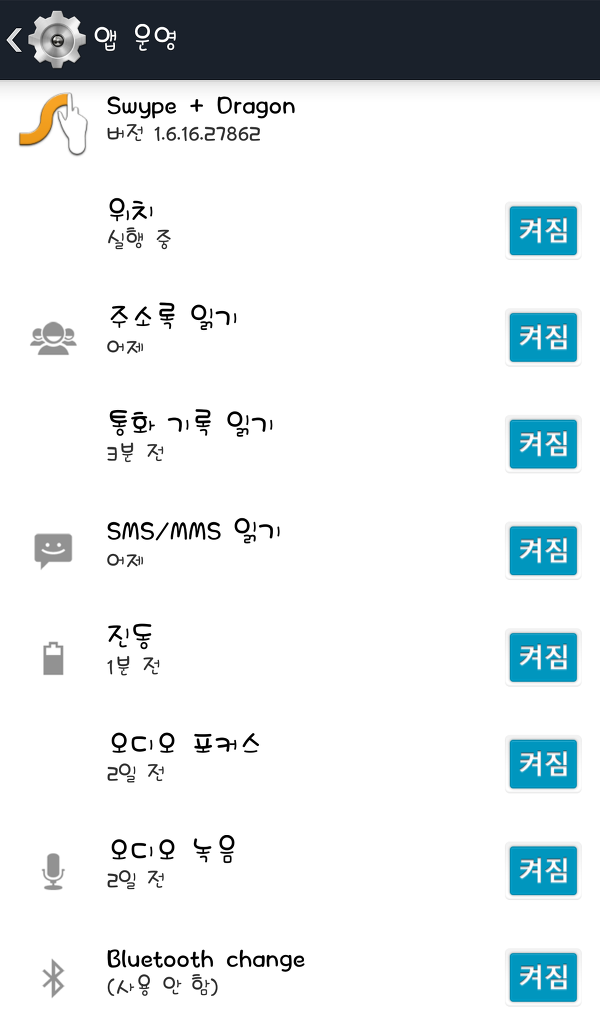Turn off 주소록 읽기 permission
This screenshot has height=1025, width=600.
pyautogui.click(x=543, y=337)
